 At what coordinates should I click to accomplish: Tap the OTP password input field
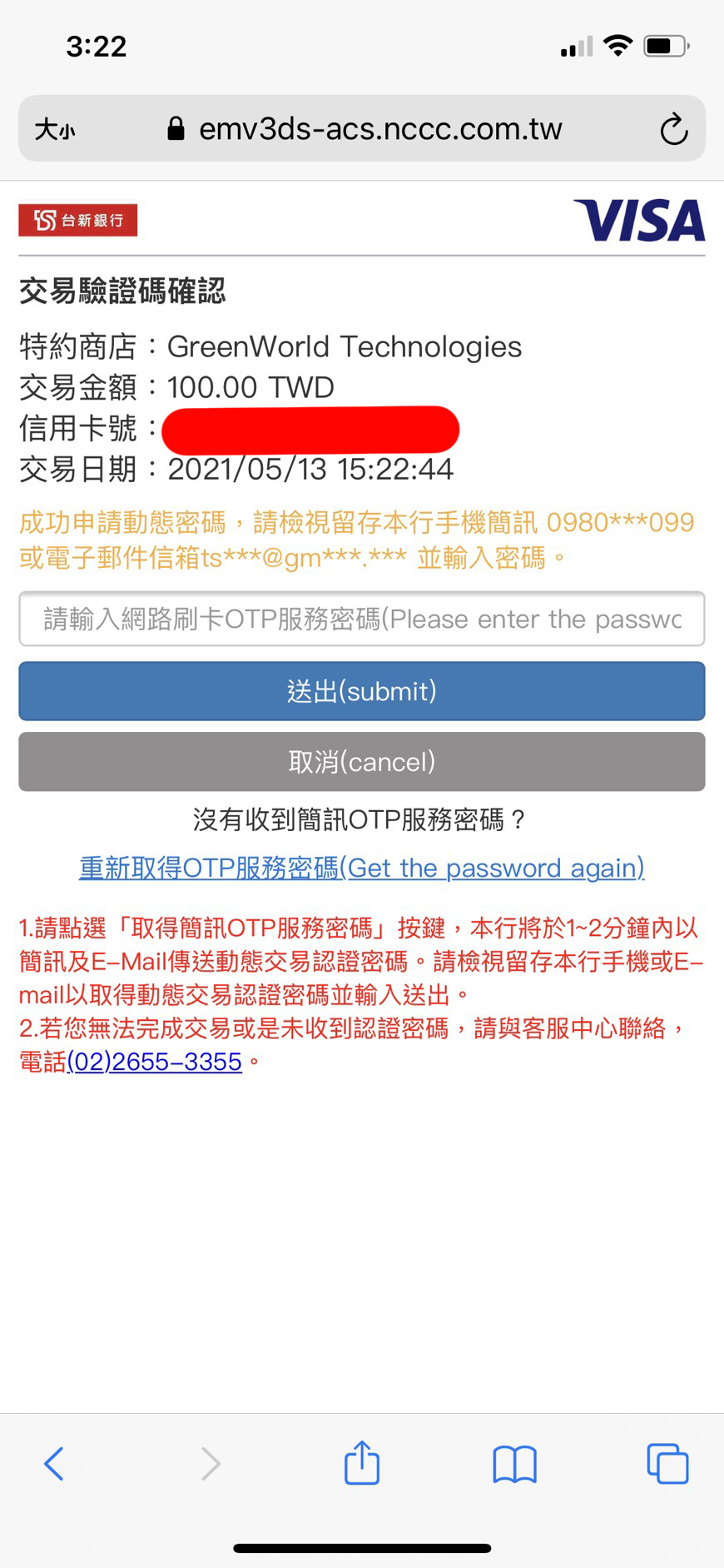(362, 619)
